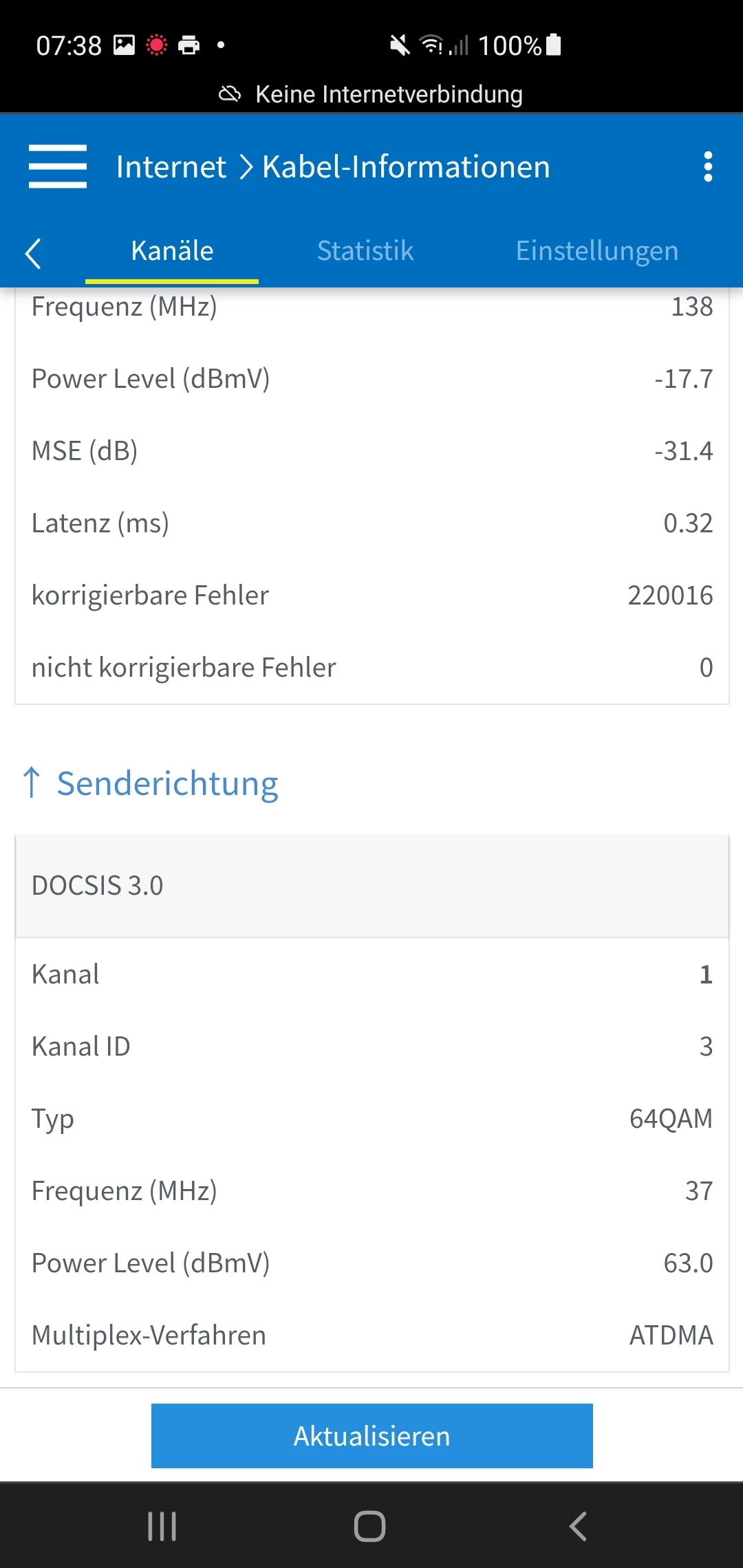The width and height of the screenshot is (743, 1568).
Task: Select the Kanäle tab
Action: pyautogui.click(x=172, y=251)
